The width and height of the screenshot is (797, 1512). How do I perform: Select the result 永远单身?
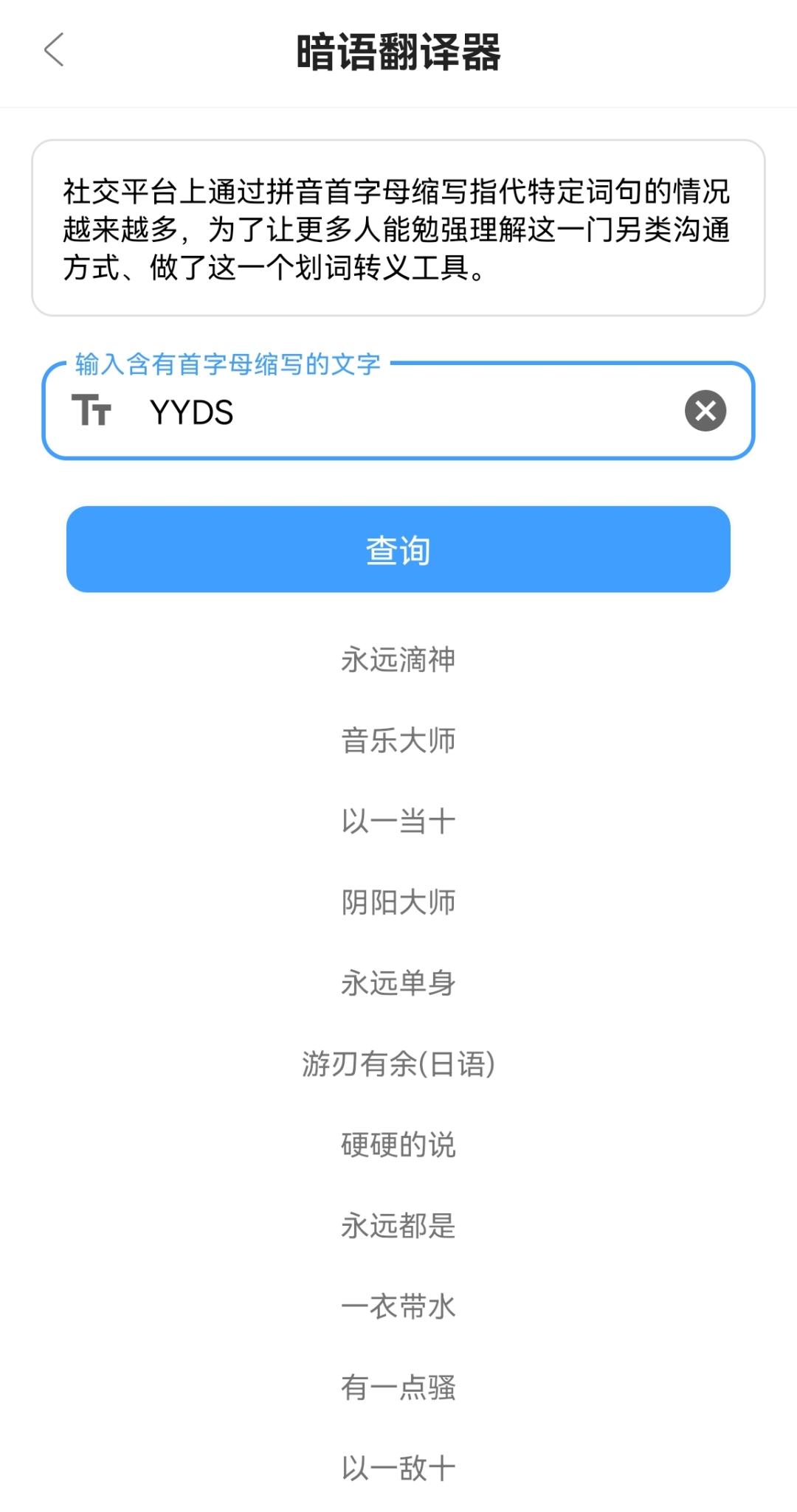(398, 982)
